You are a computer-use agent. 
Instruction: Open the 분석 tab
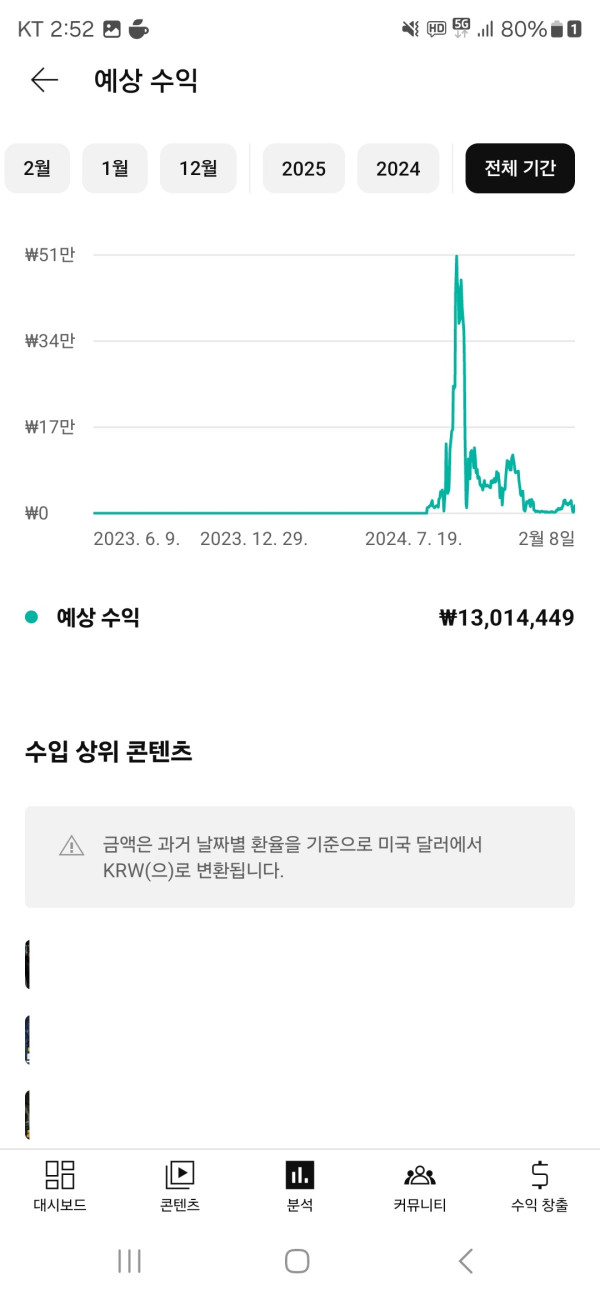[300, 1186]
